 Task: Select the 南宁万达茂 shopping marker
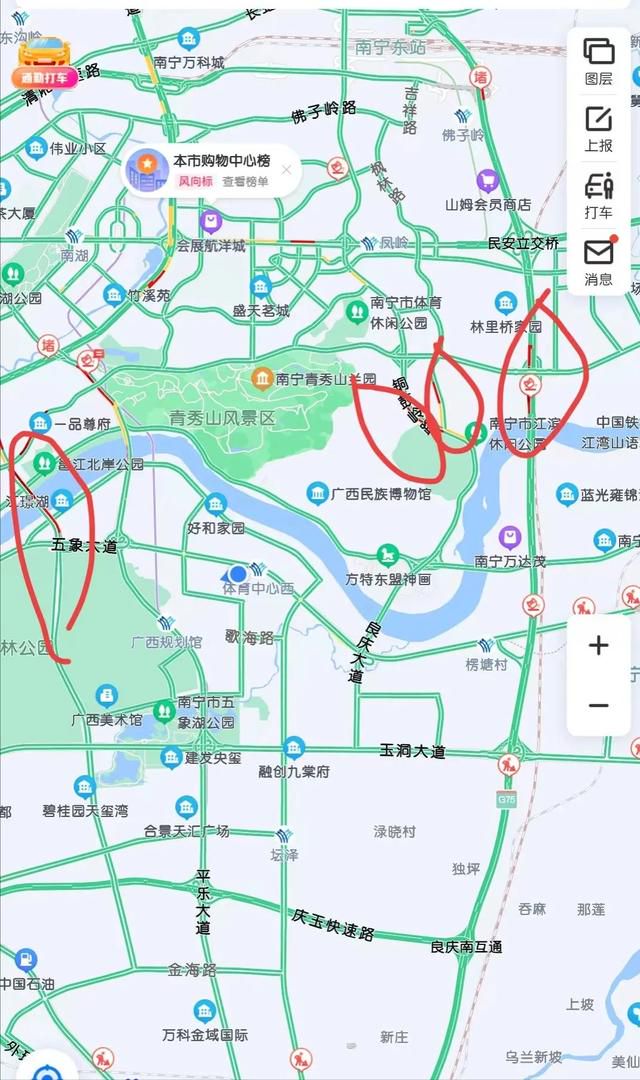click(x=510, y=537)
